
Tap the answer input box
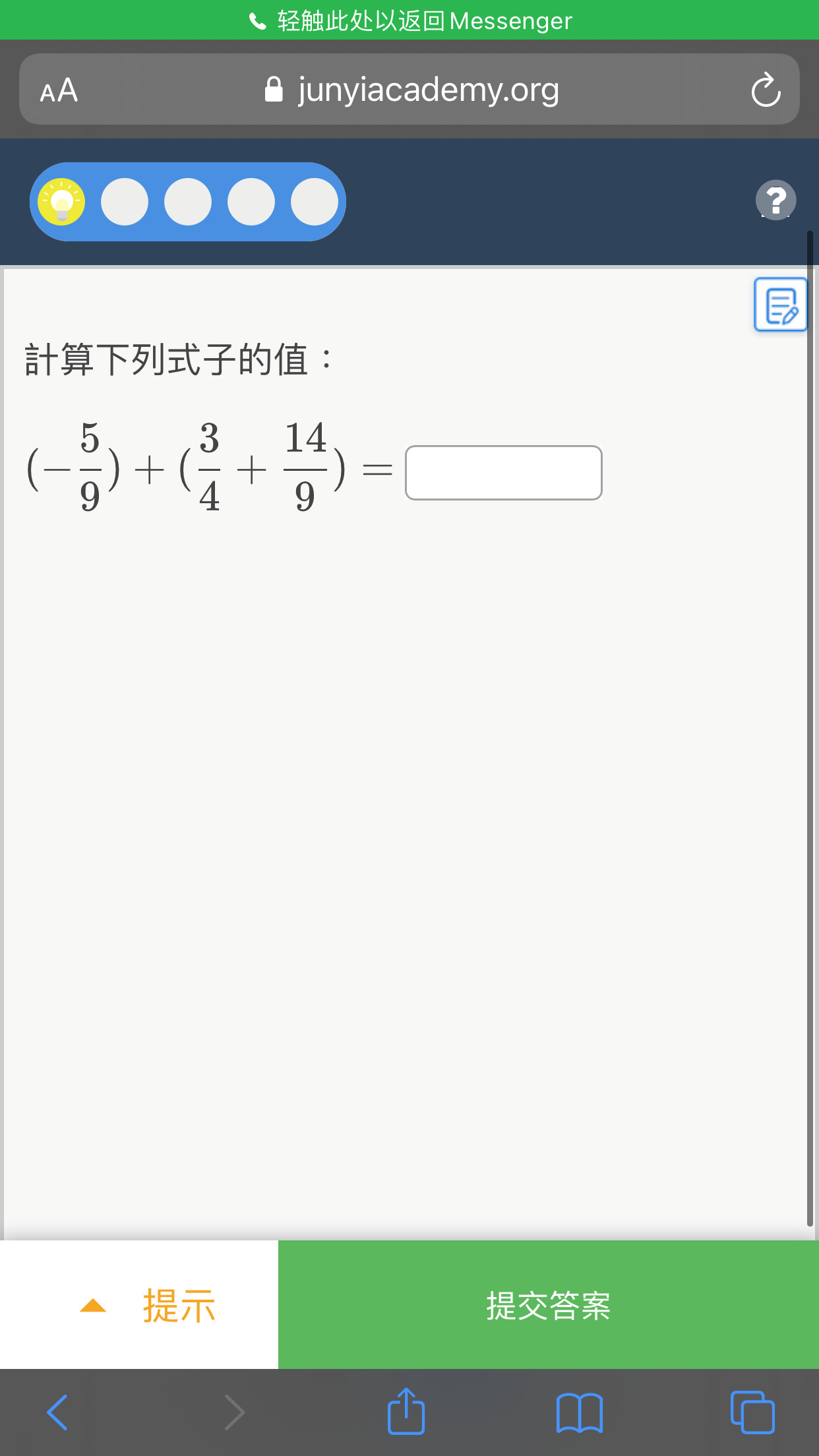(503, 473)
